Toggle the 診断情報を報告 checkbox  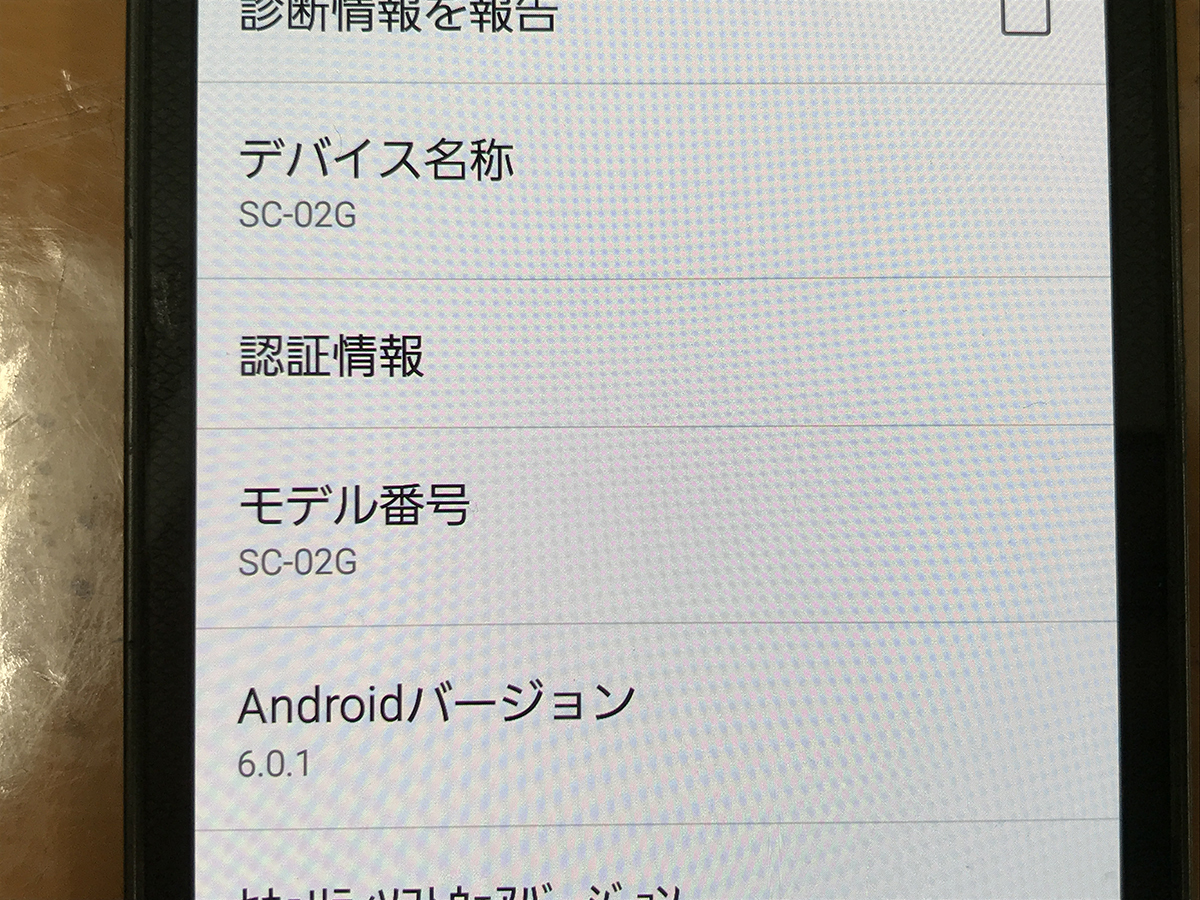click(x=1026, y=14)
